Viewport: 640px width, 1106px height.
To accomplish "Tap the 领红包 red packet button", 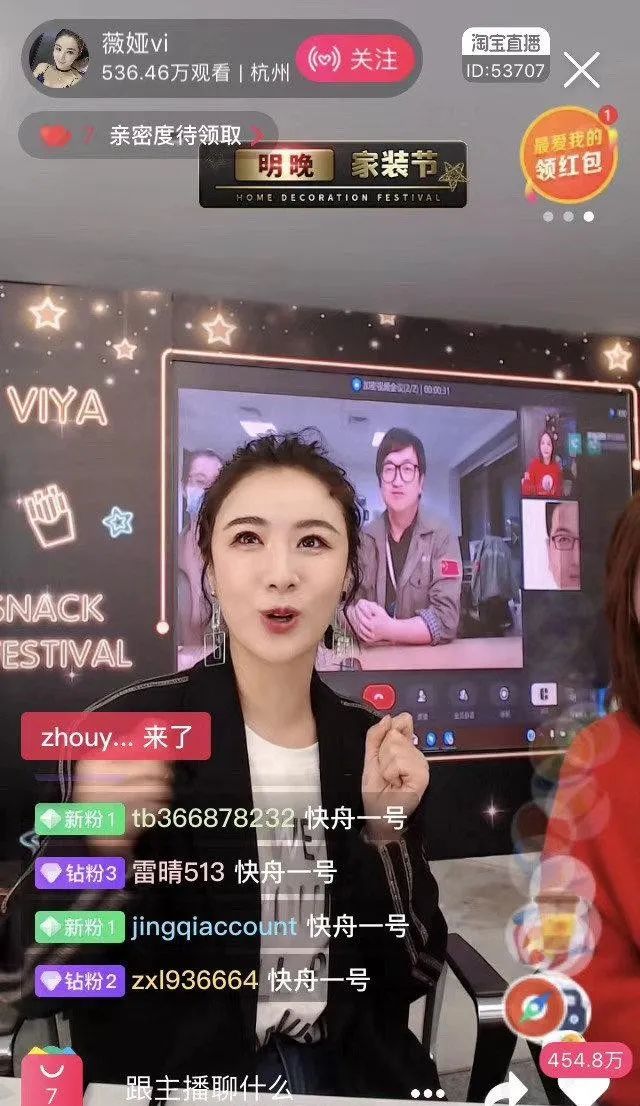I will click(x=569, y=154).
